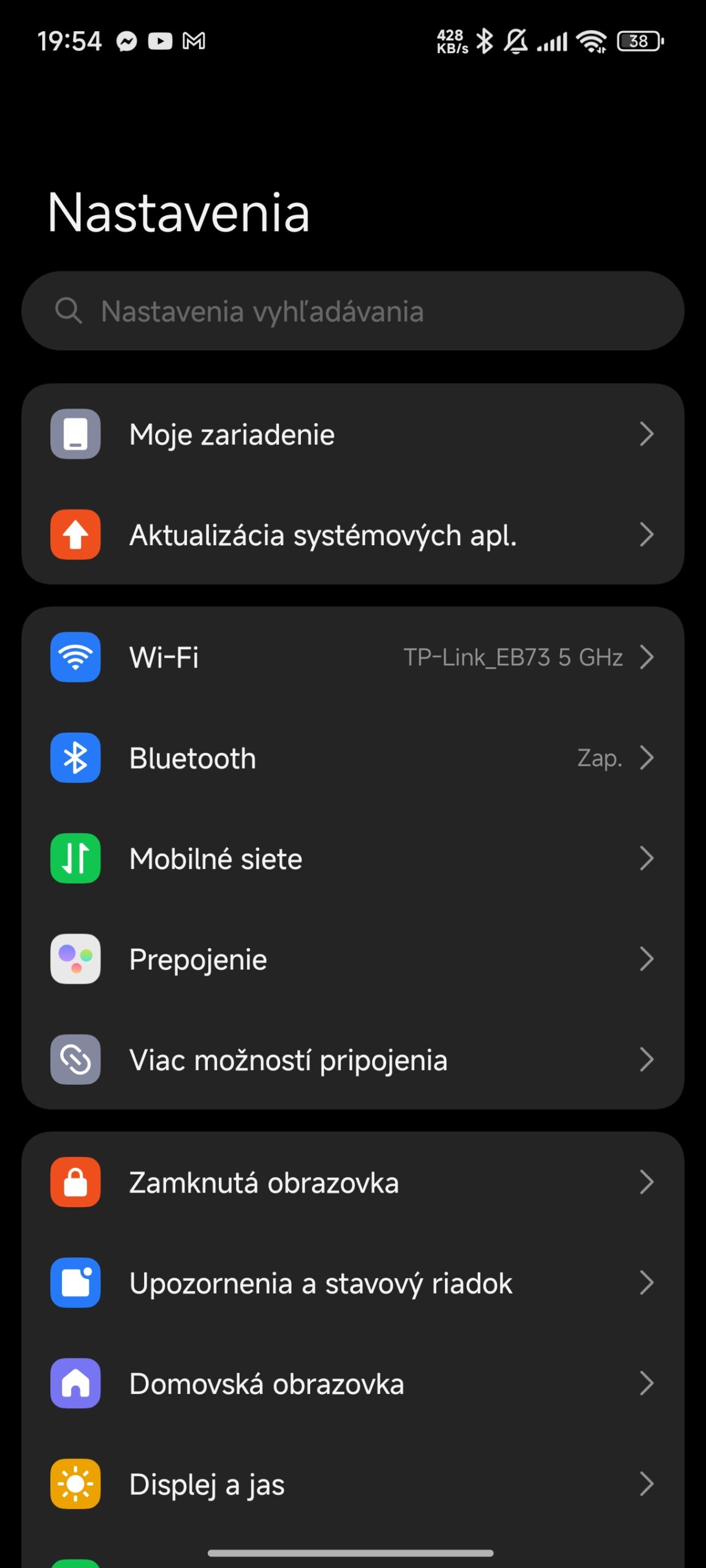Image resolution: width=706 pixels, height=1568 pixels.
Task: Open the Prepojenie row
Action: coord(353,959)
